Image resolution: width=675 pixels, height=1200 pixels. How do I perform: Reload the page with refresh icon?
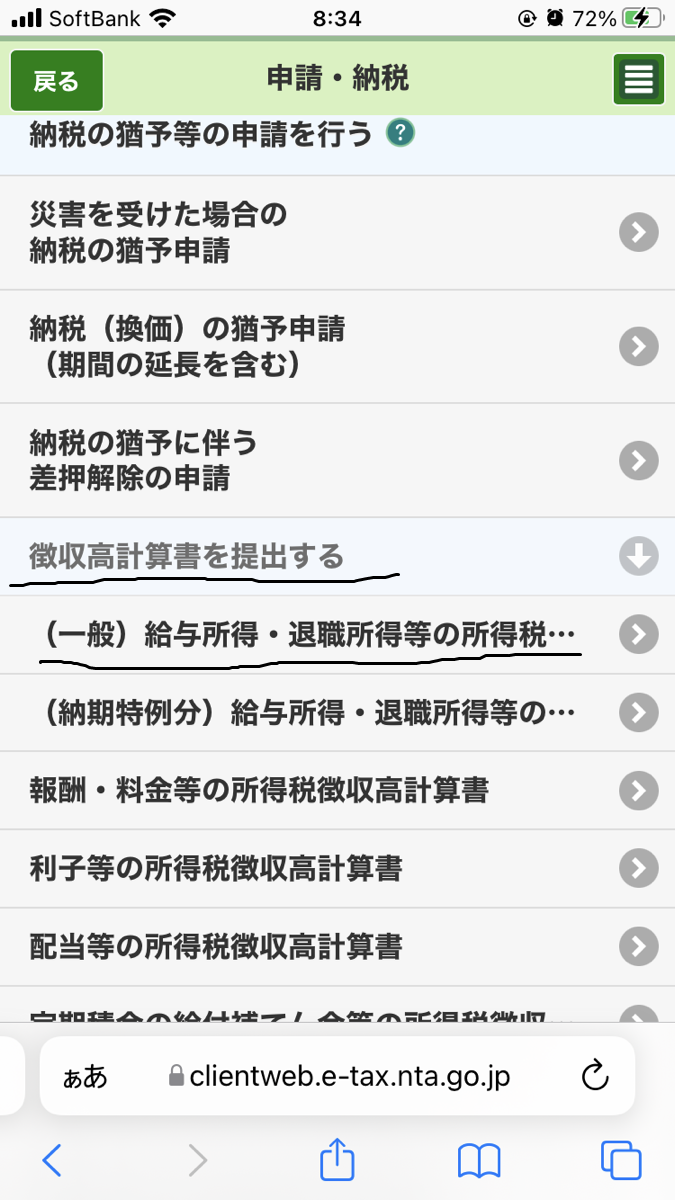[x=595, y=1076]
